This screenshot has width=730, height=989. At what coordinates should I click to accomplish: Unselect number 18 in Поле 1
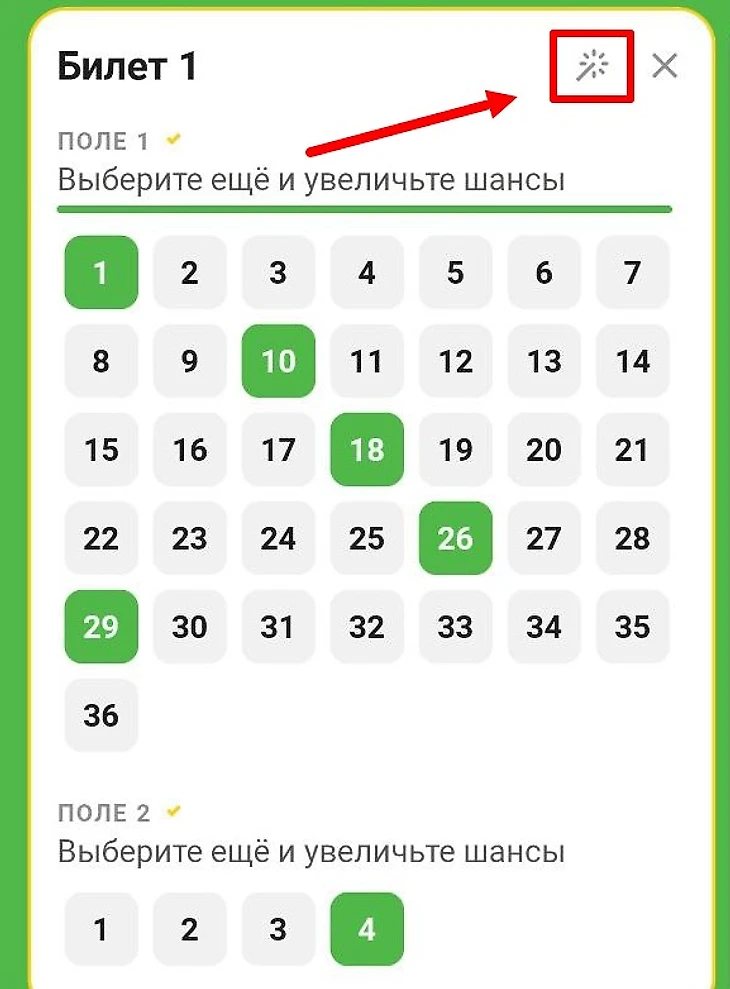[367, 450]
